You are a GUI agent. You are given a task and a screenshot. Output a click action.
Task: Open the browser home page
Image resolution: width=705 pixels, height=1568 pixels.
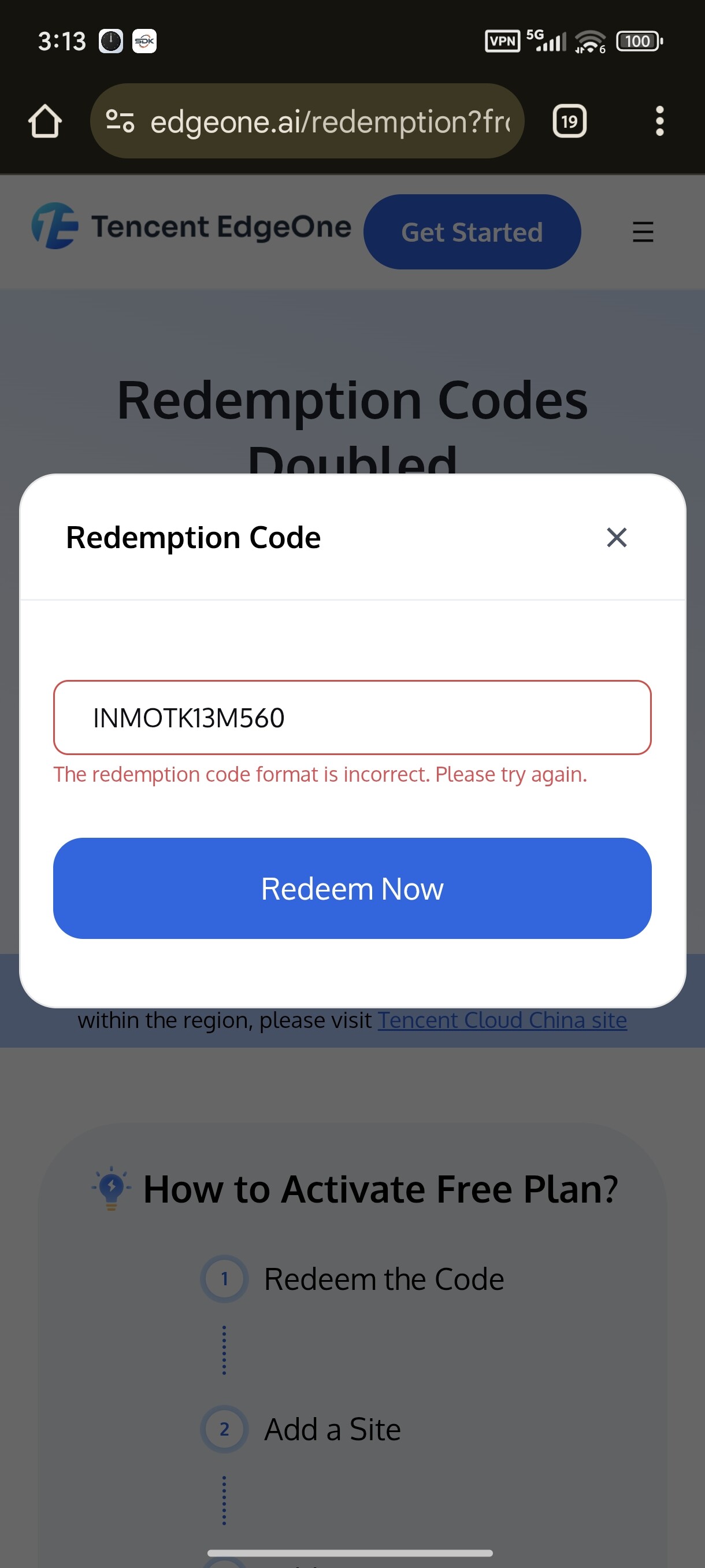[45, 121]
